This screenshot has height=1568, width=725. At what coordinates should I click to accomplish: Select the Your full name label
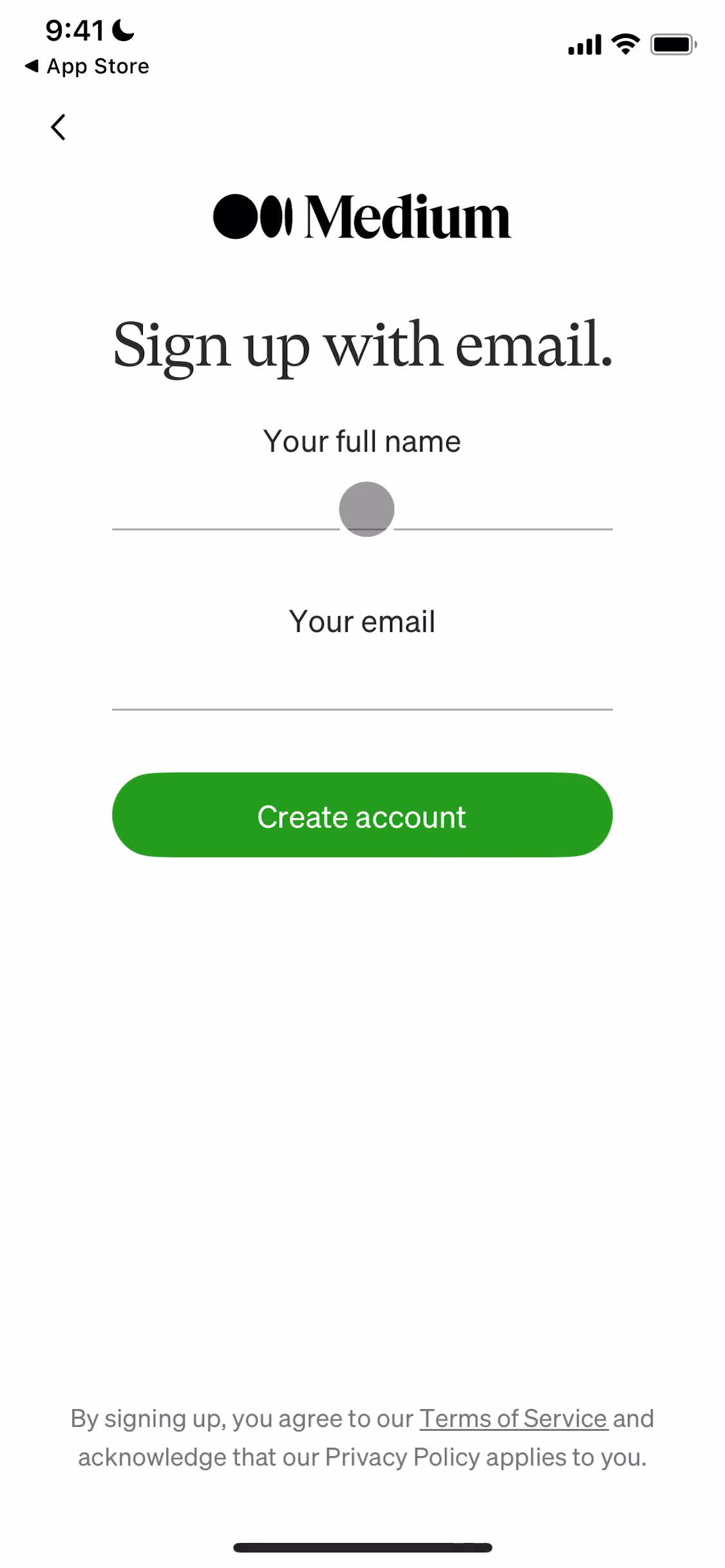362,441
